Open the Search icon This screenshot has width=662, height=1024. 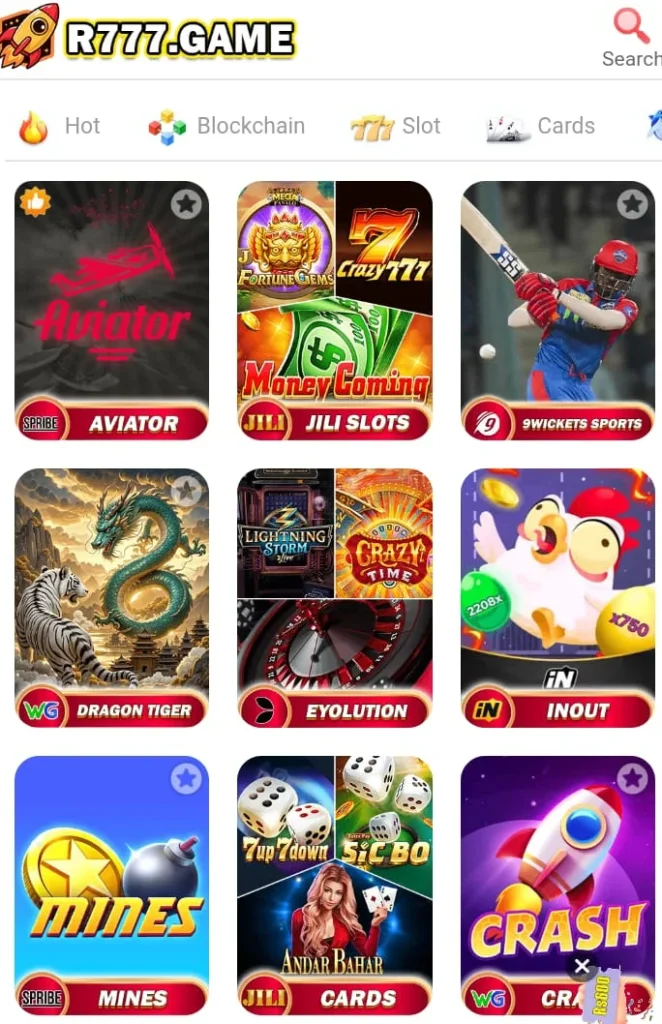coord(632,38)
